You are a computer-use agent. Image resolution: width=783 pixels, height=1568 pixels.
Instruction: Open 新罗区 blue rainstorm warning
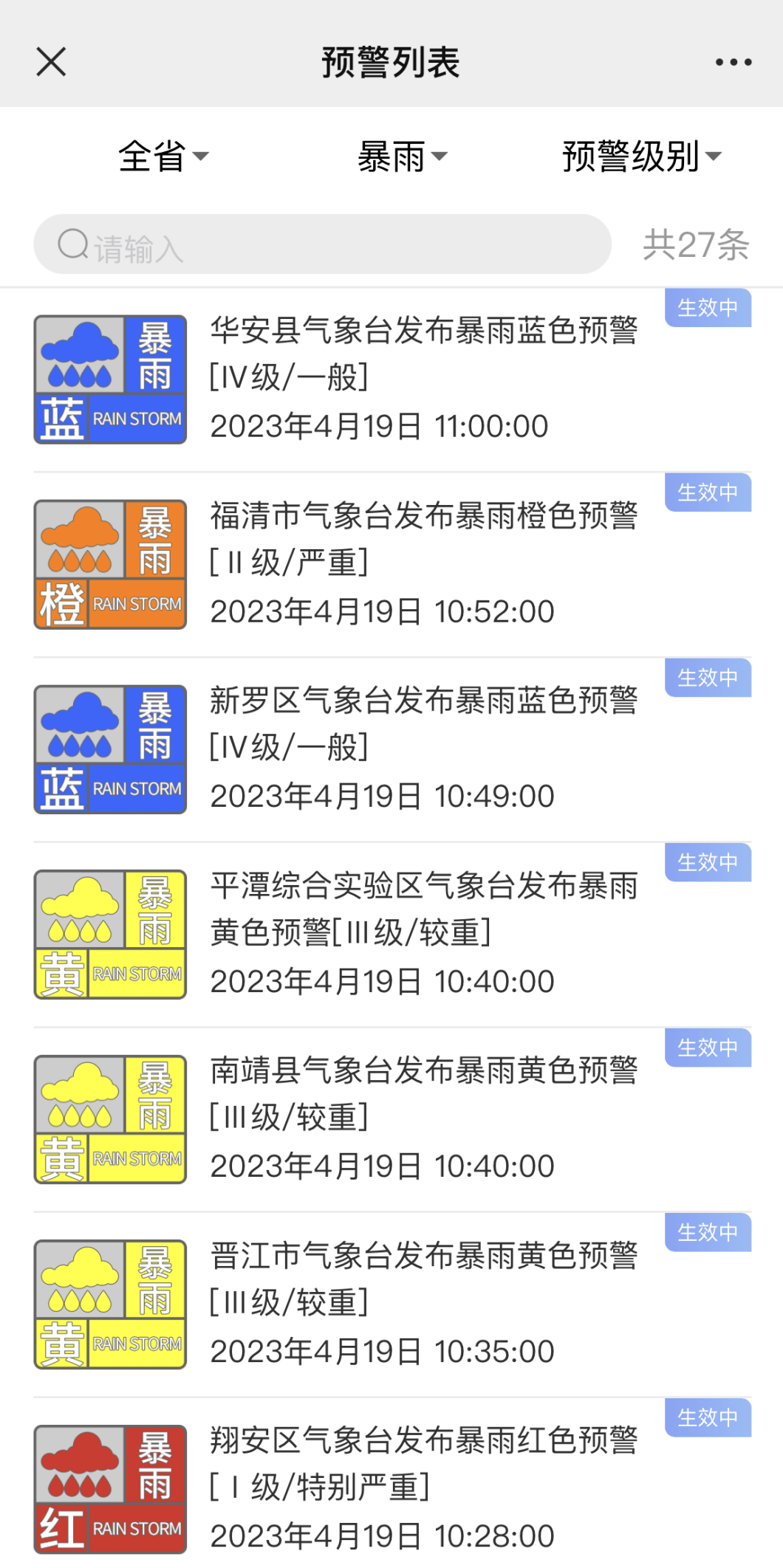pos(391,749)
